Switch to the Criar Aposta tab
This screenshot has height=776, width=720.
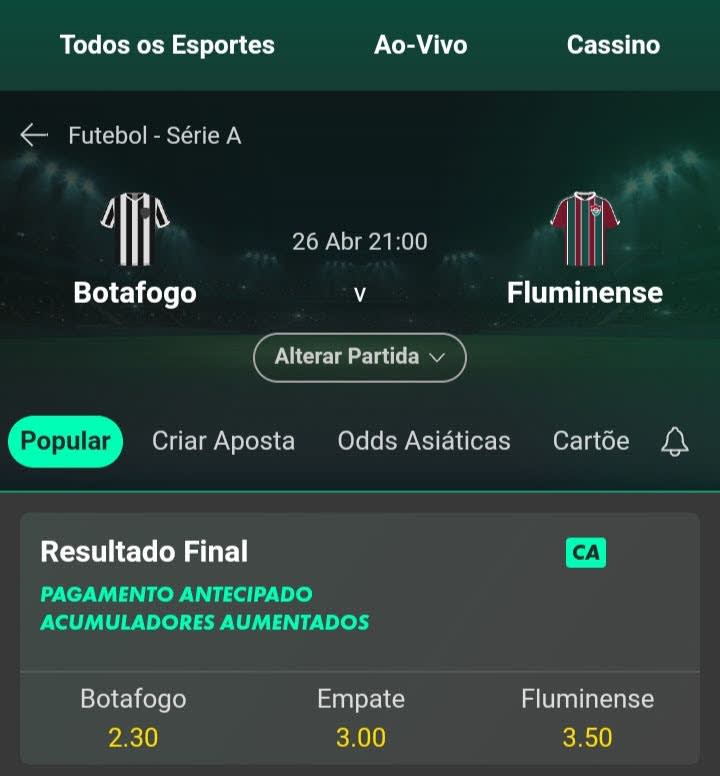tap(223, 441)
